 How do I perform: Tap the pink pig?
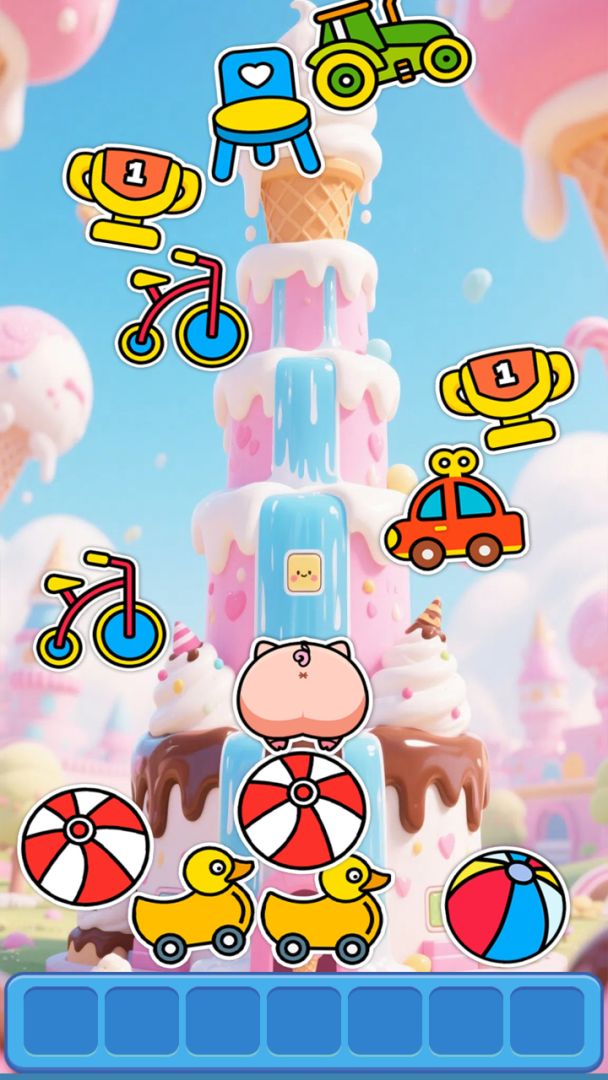tap(301, 692)
